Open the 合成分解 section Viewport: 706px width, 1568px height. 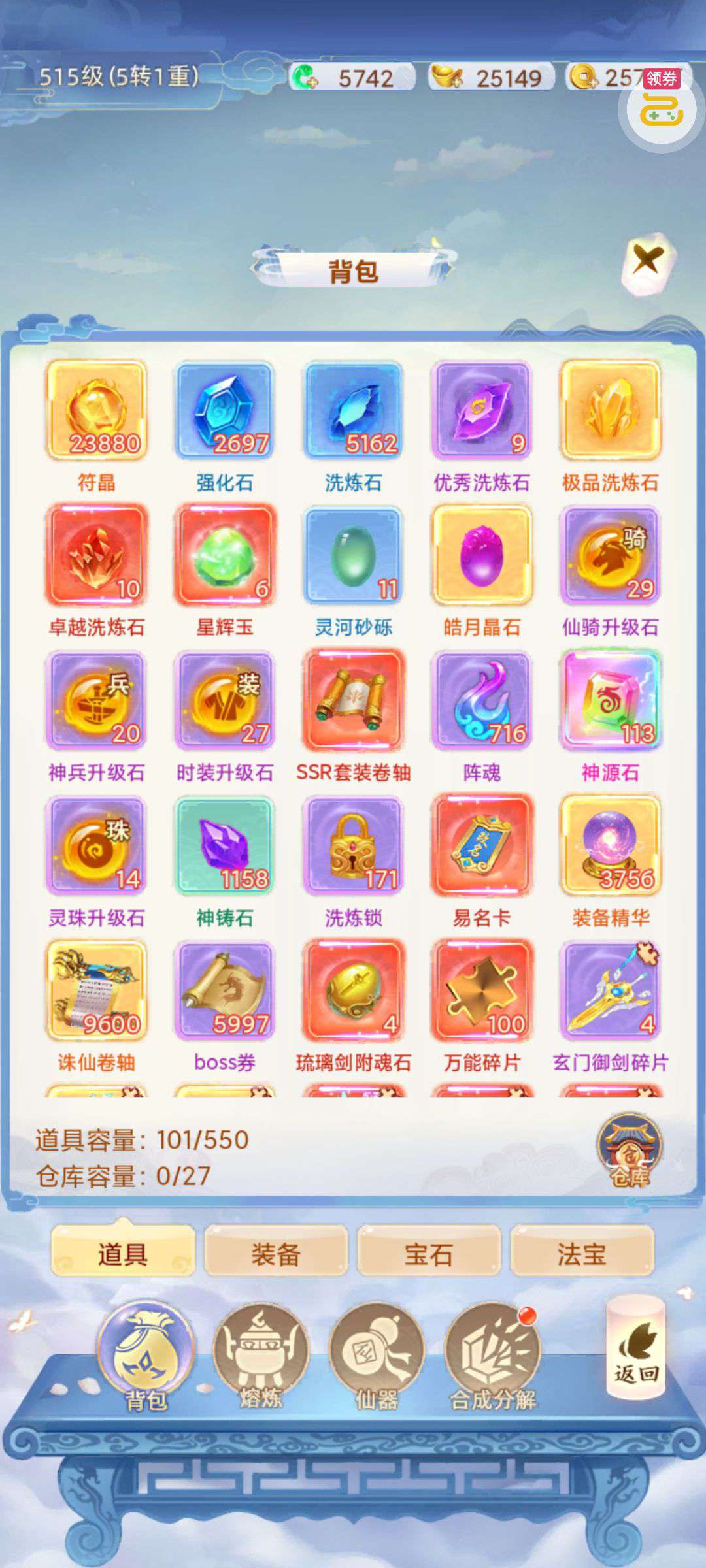pyautogui.click(x=492, y=1354)
